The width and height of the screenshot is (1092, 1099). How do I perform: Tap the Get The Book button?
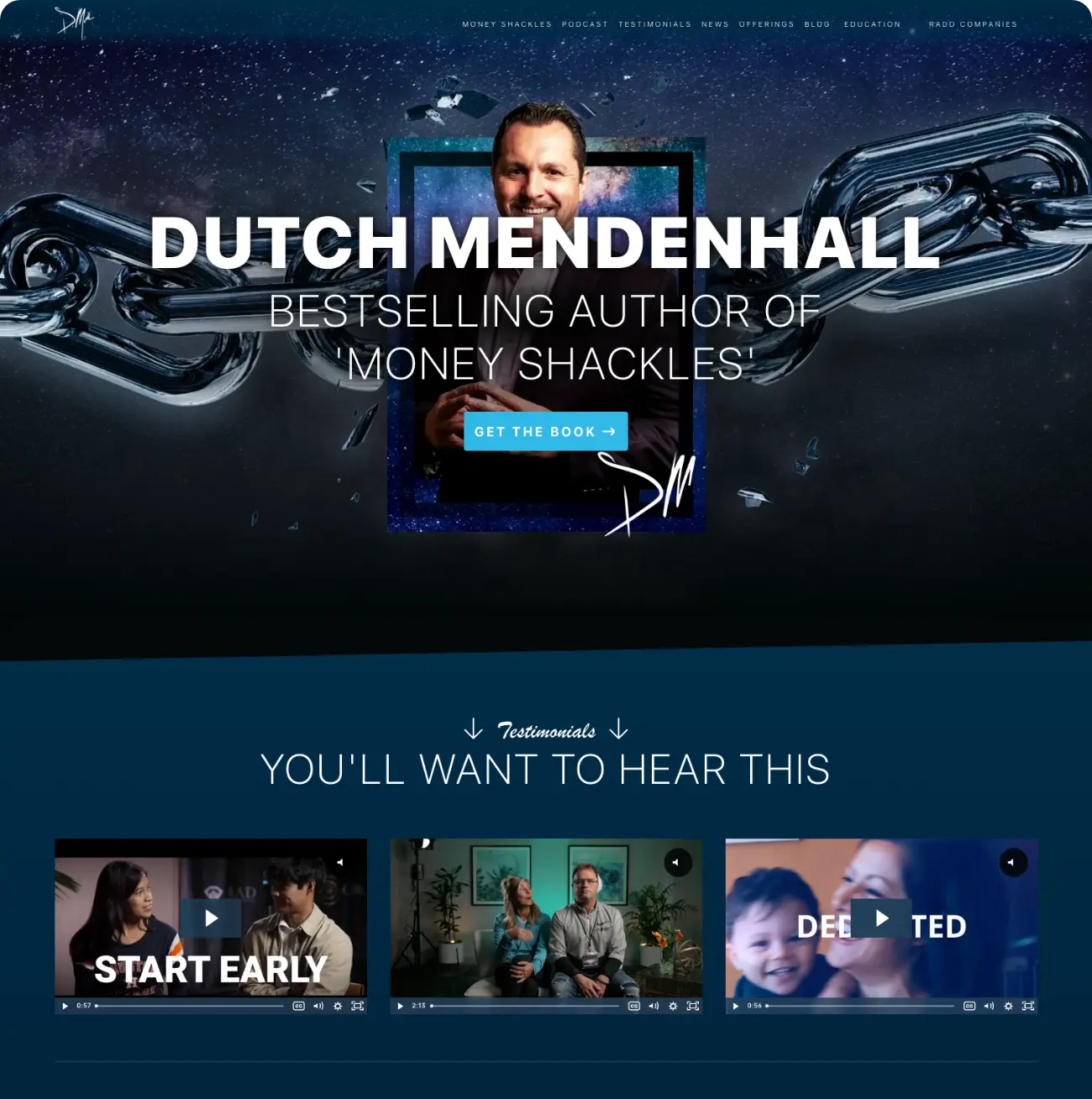[x=545, y=431]
